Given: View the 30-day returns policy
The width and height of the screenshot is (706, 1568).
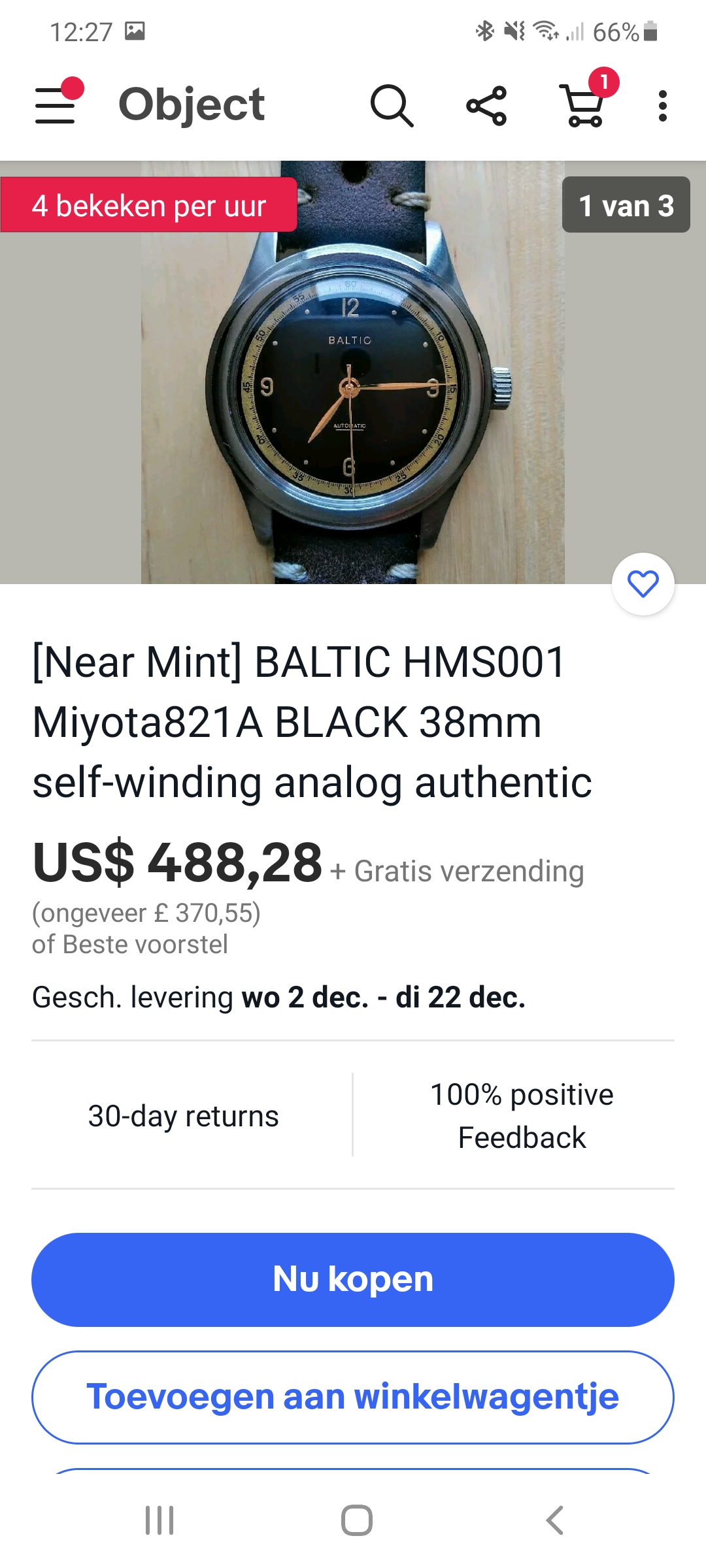Looking at the screenshot, I should point(184,1116).
